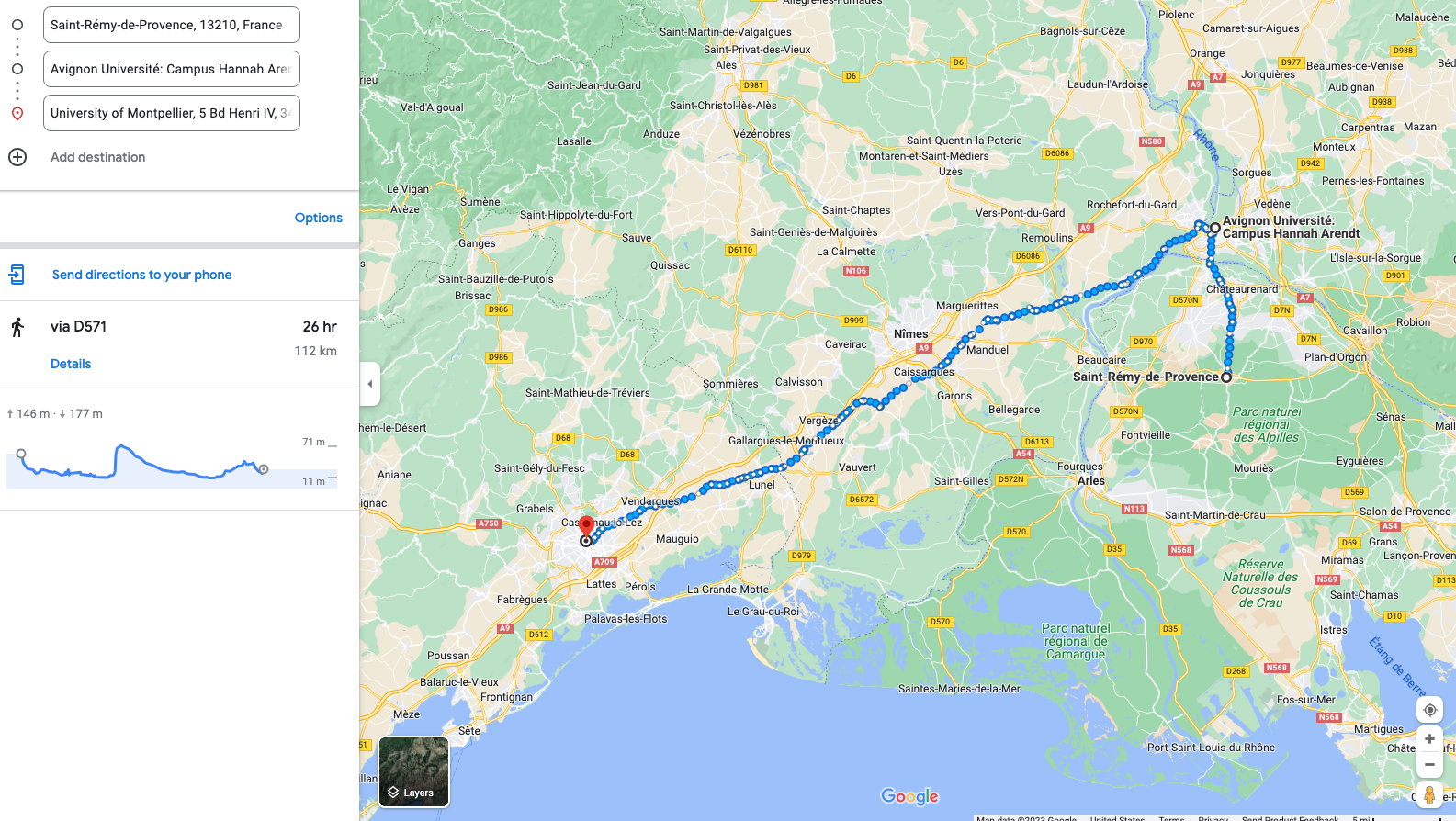
Task: Zoom in on the map
Action: coord(1429,739)
